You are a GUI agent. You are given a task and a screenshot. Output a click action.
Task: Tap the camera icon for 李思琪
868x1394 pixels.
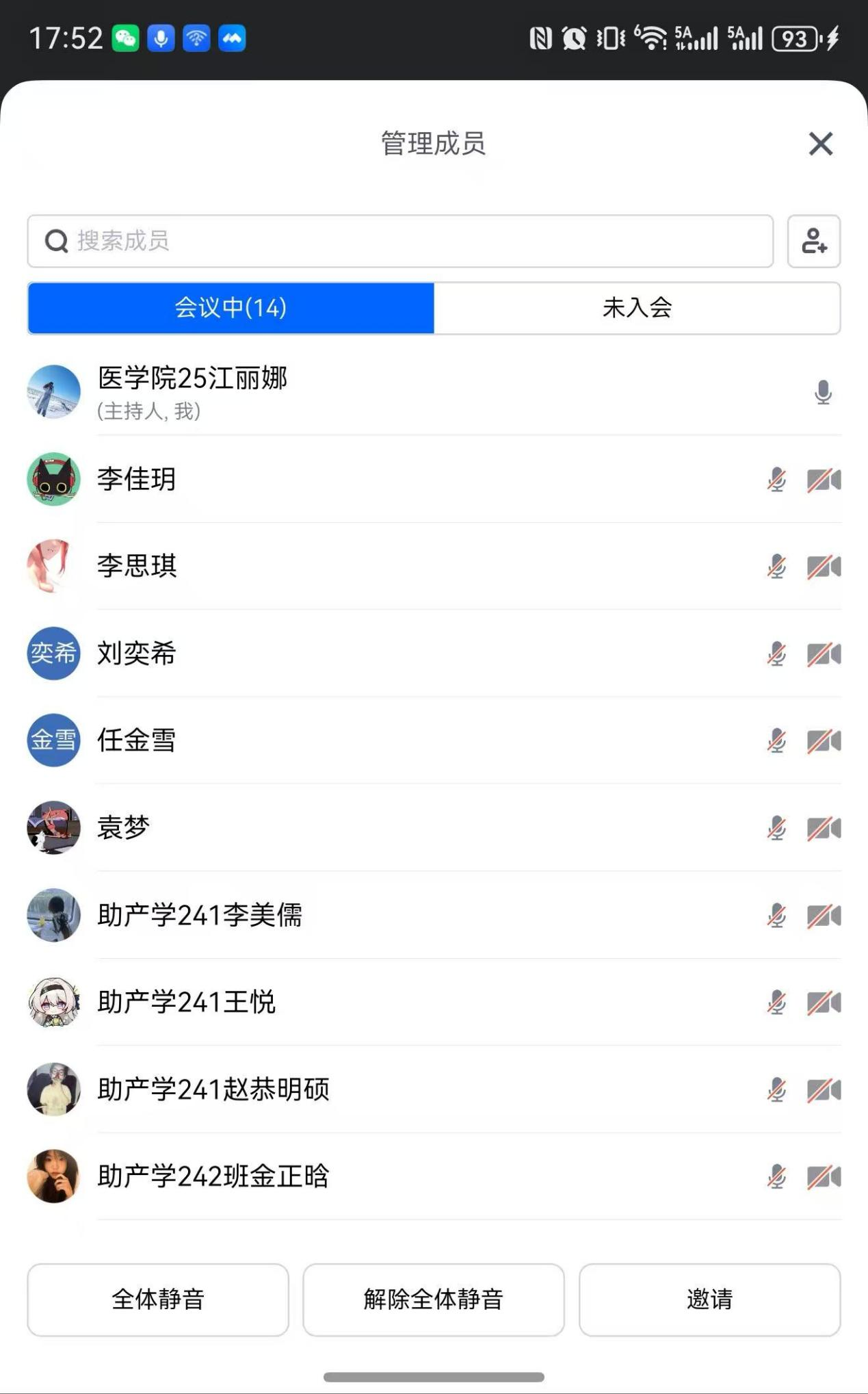click(824, 567)
